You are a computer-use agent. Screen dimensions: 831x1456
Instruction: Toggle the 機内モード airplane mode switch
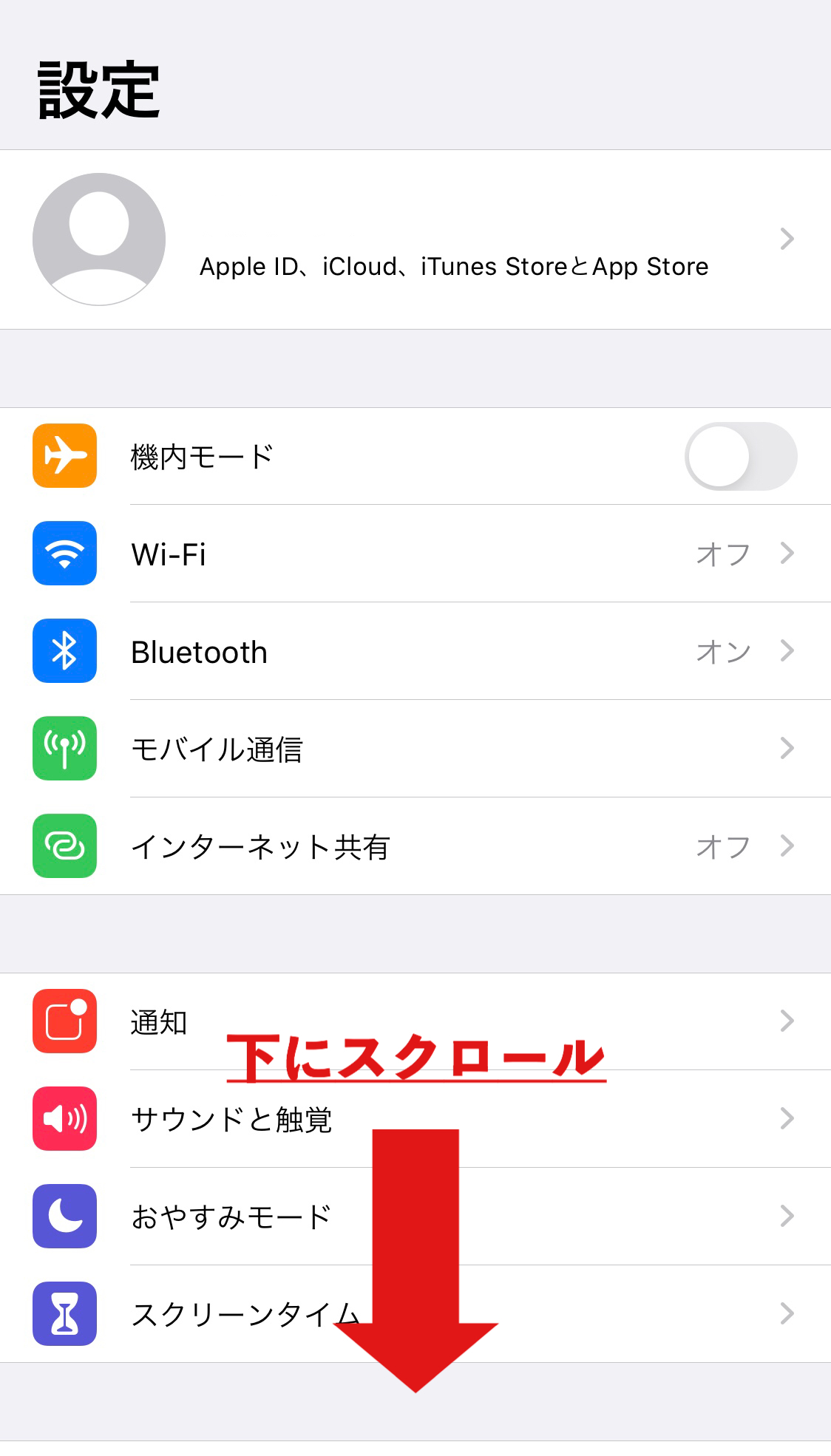point(741,456)
